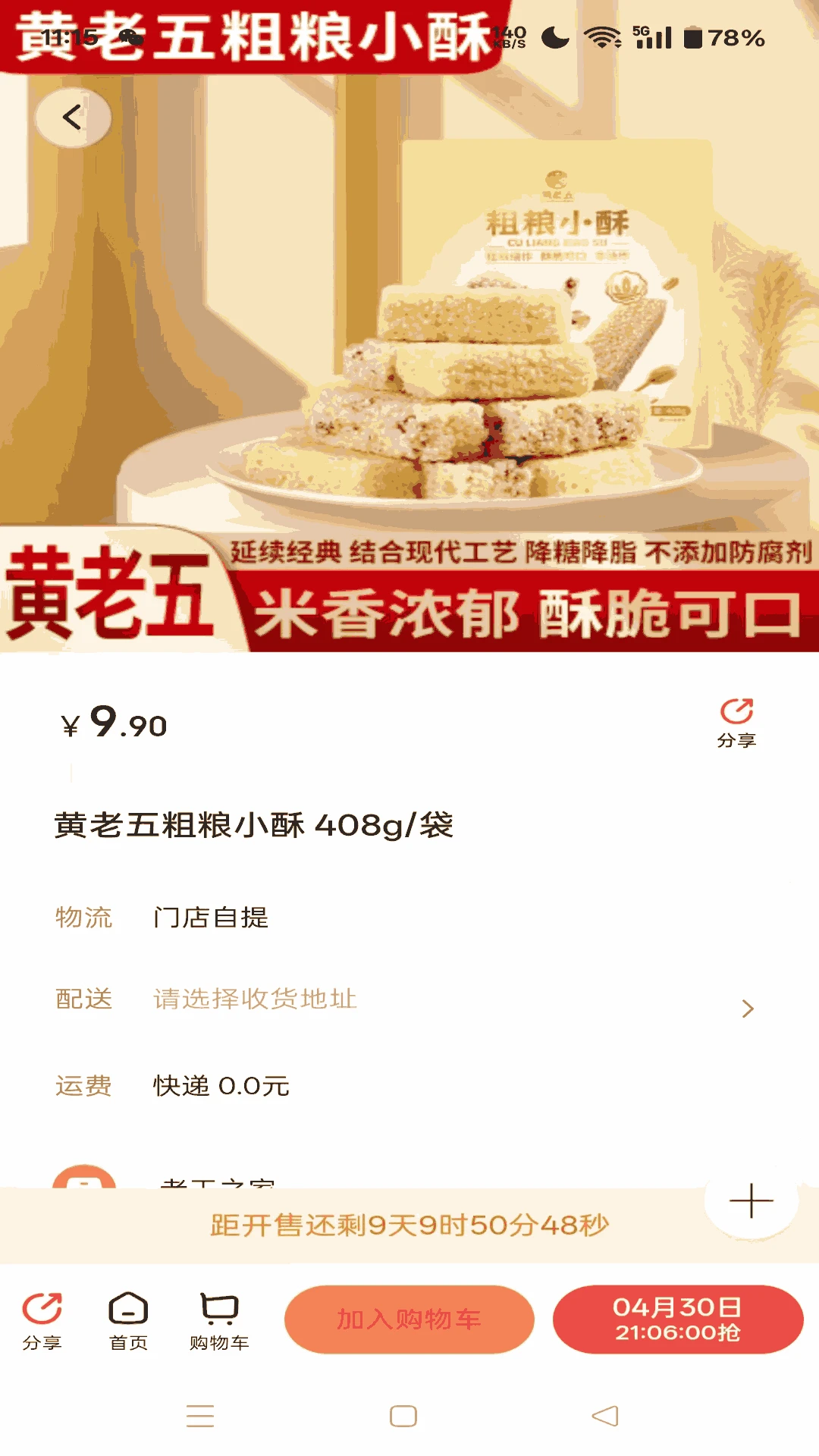The image size is (819, 1456).
Task: Add the item with 加入购物车
Action: coord(409,1319)
